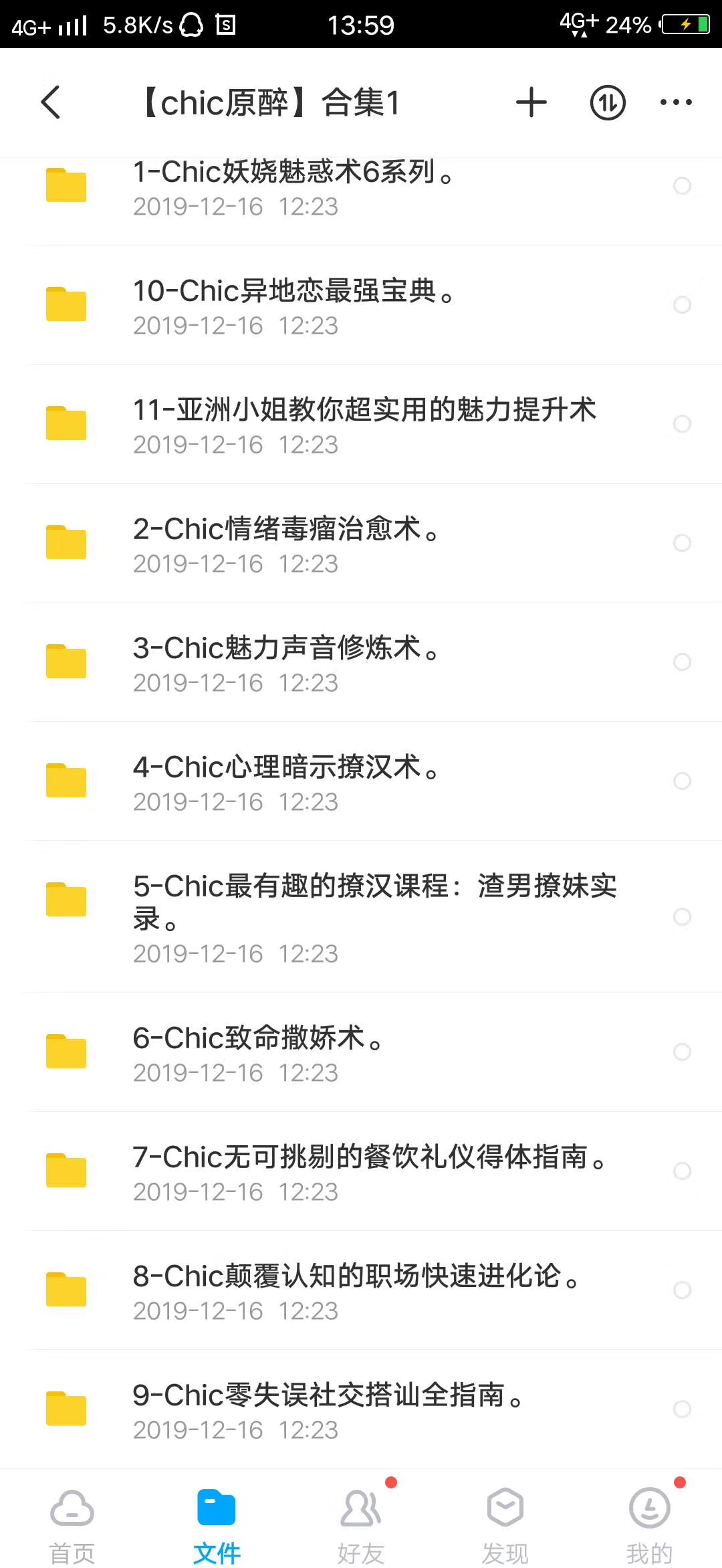
Task: Click the folder icon beside 8-Chic颠覆认知的职场快速进化论
Action: pyautogui.click(x=66, y=1291)
